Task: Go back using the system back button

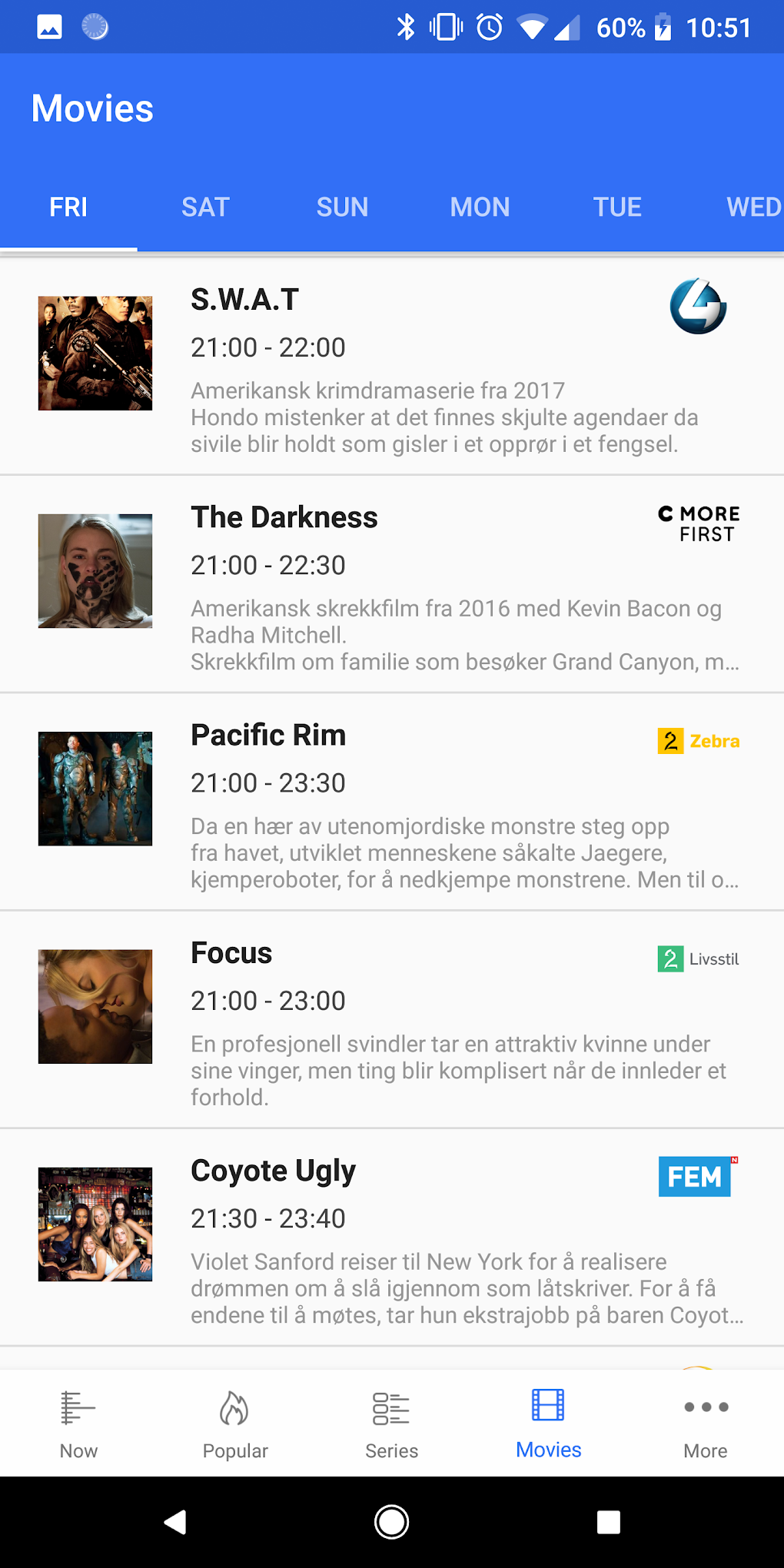Action: 176,1522
